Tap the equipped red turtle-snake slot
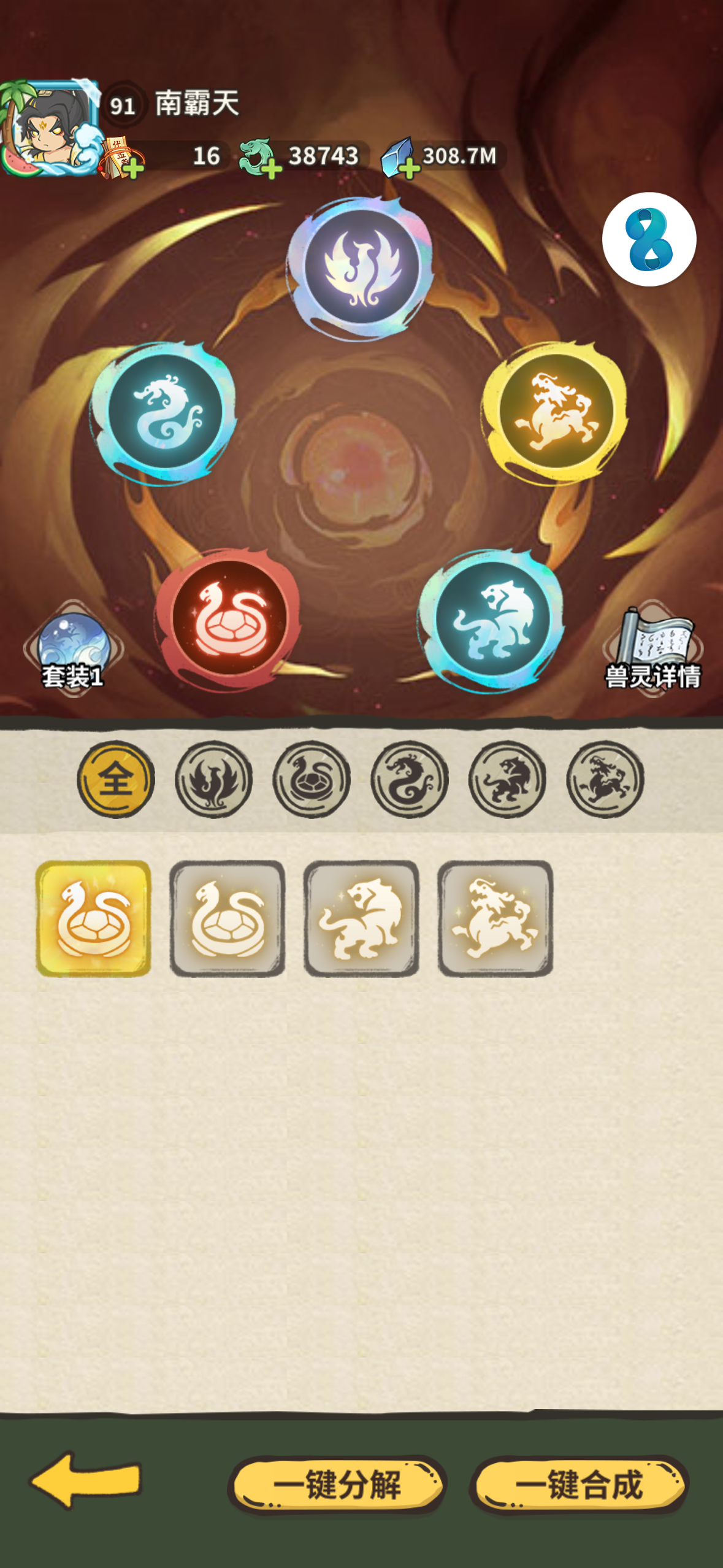Screen dimensions: 723x1568 point(229,618)
